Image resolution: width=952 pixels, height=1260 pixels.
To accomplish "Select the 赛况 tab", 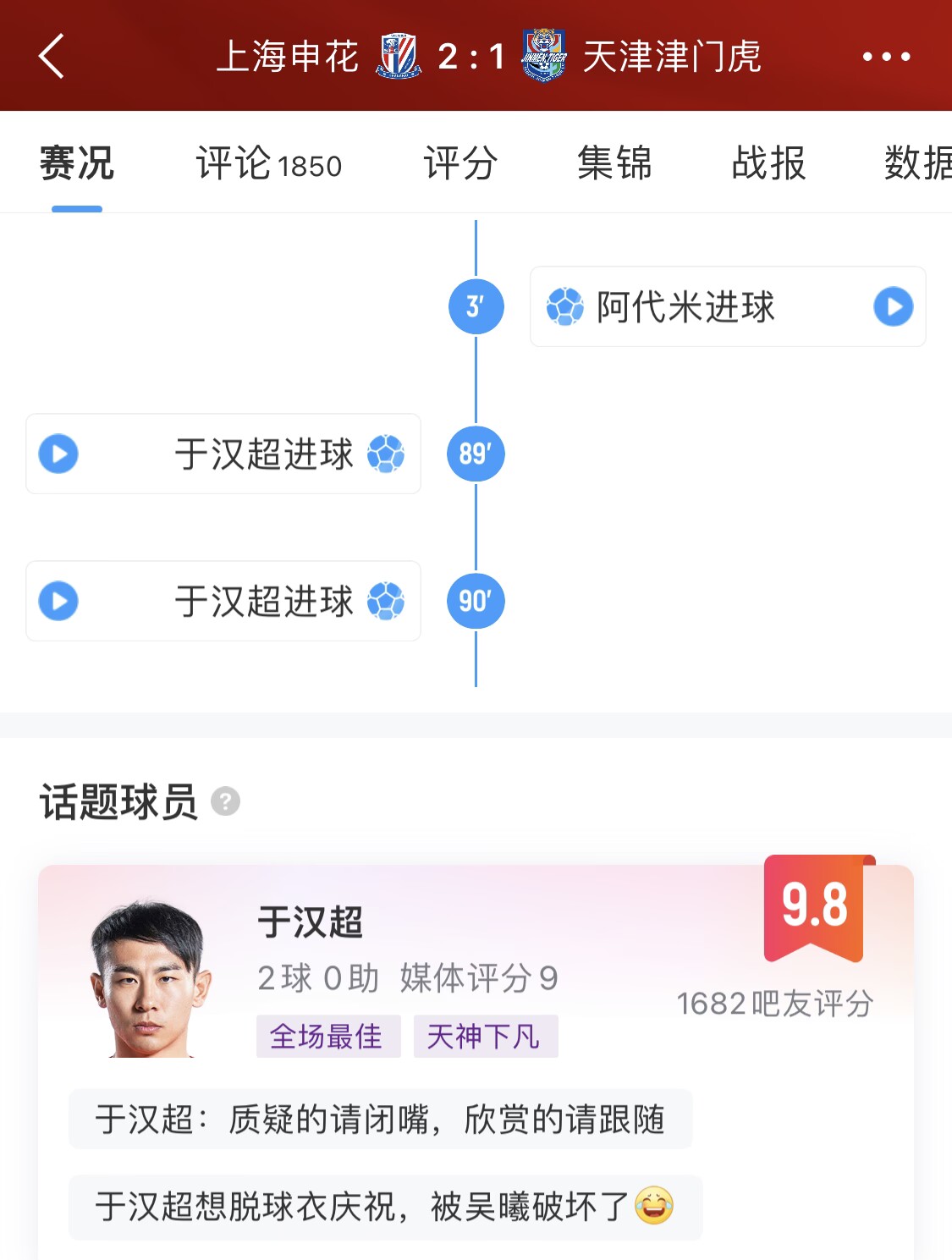I will [x=77, y=163].
